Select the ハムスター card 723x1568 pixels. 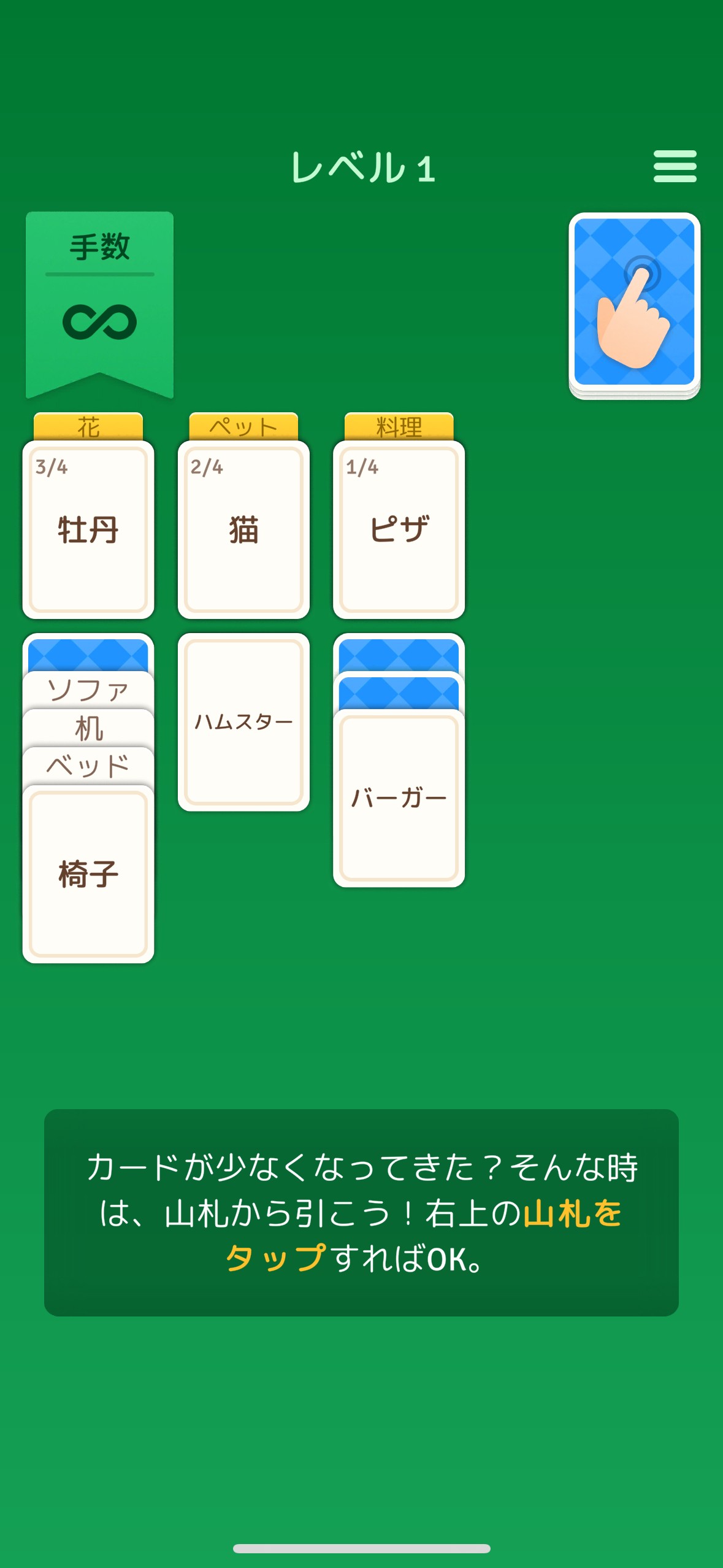point(243,721)
